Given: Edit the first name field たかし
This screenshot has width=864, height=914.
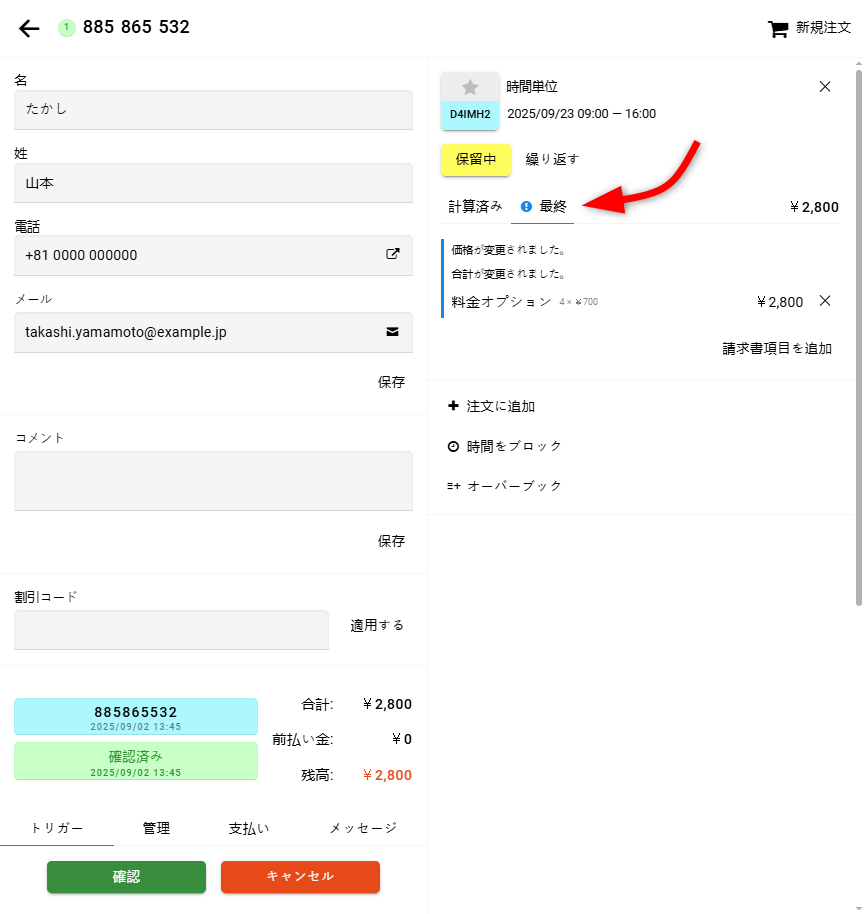Looking at the screenshot, I should click(x=213, y=110).
